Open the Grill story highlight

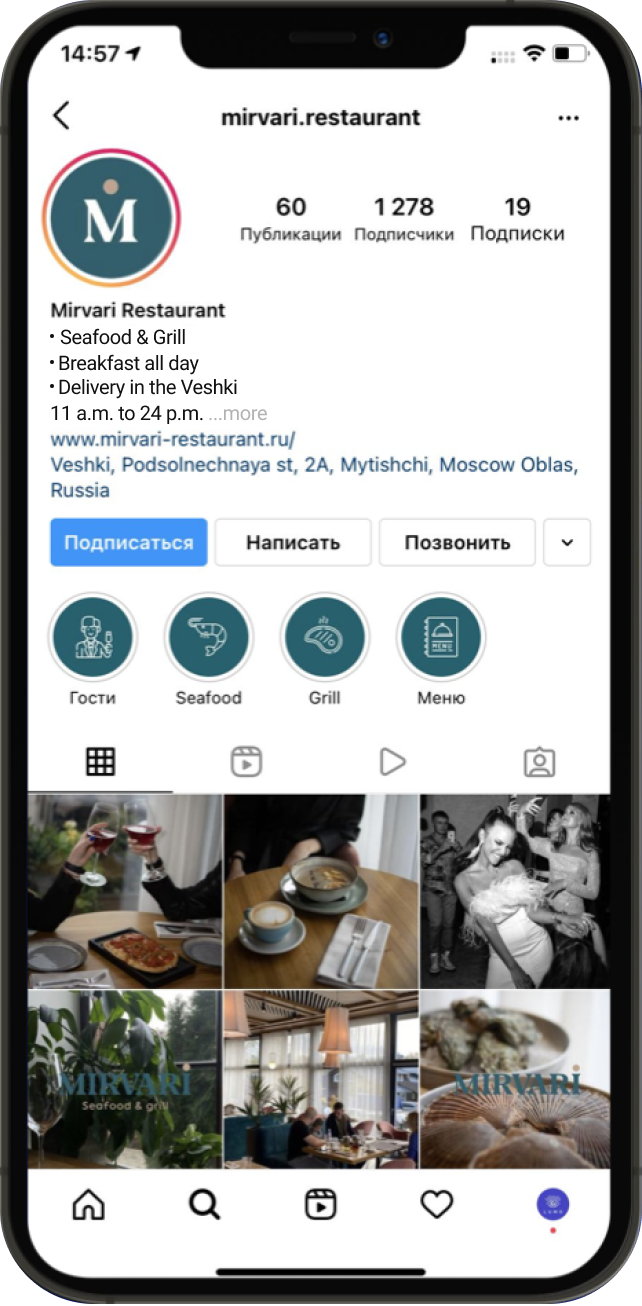tap(324, 638)
